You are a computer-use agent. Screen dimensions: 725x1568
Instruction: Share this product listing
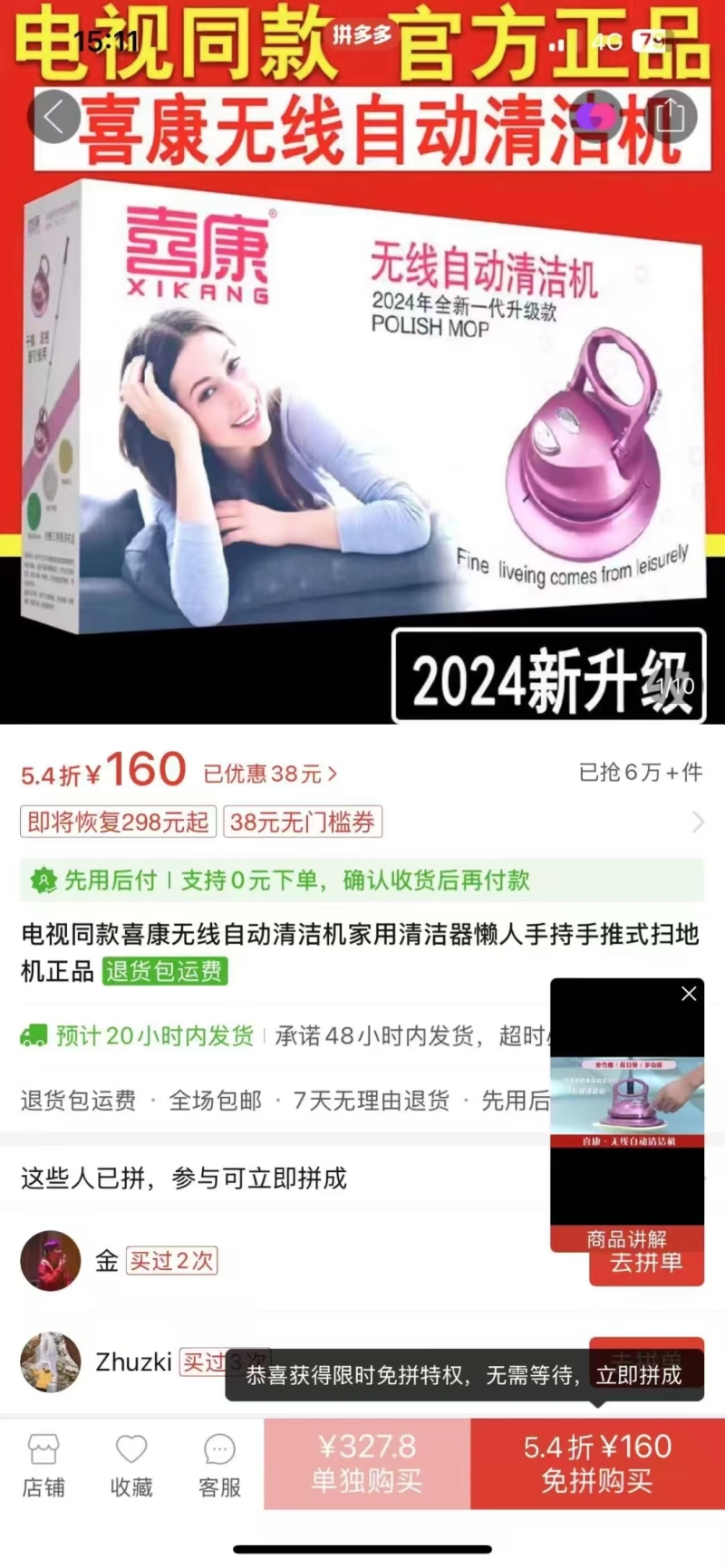coord(670,117)
